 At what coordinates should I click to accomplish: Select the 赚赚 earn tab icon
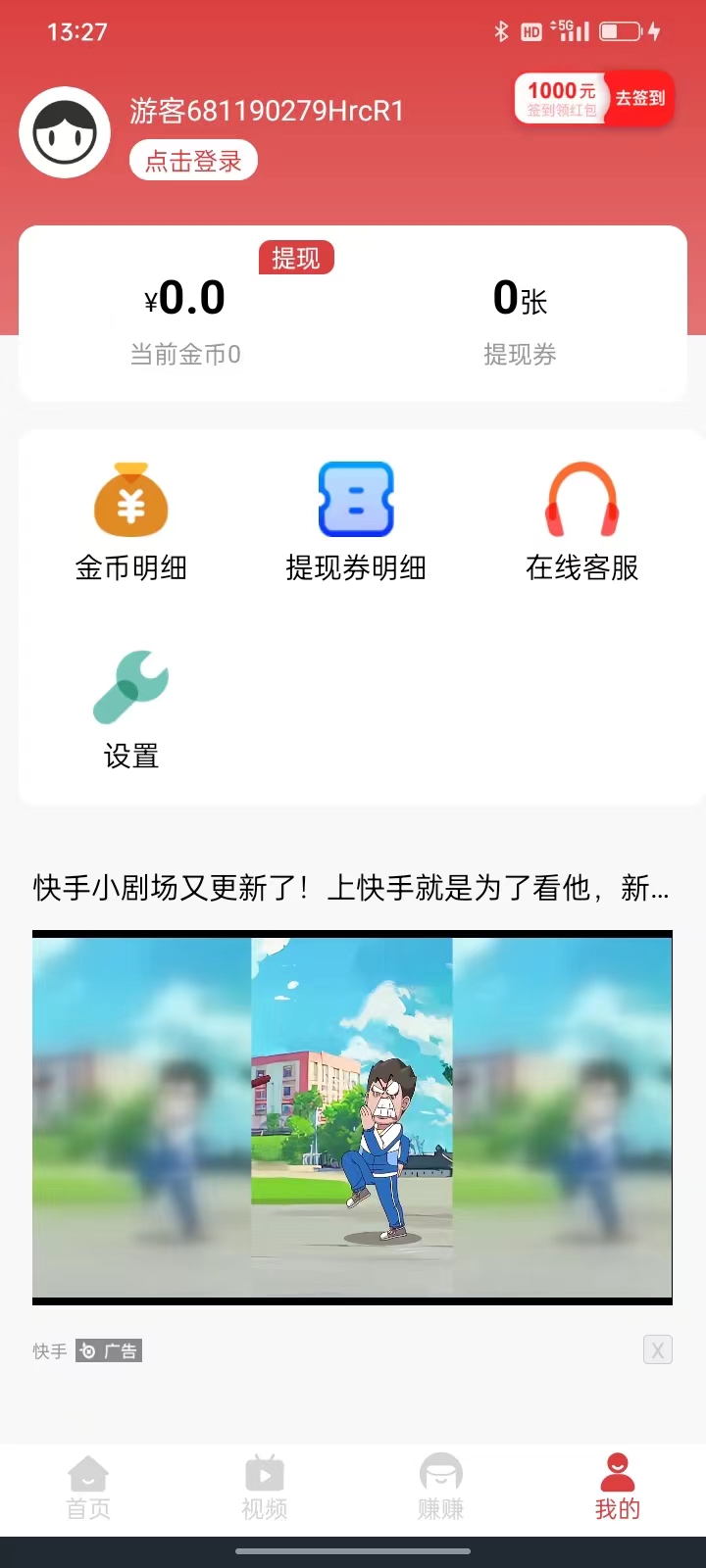[x=439, y=1475]
